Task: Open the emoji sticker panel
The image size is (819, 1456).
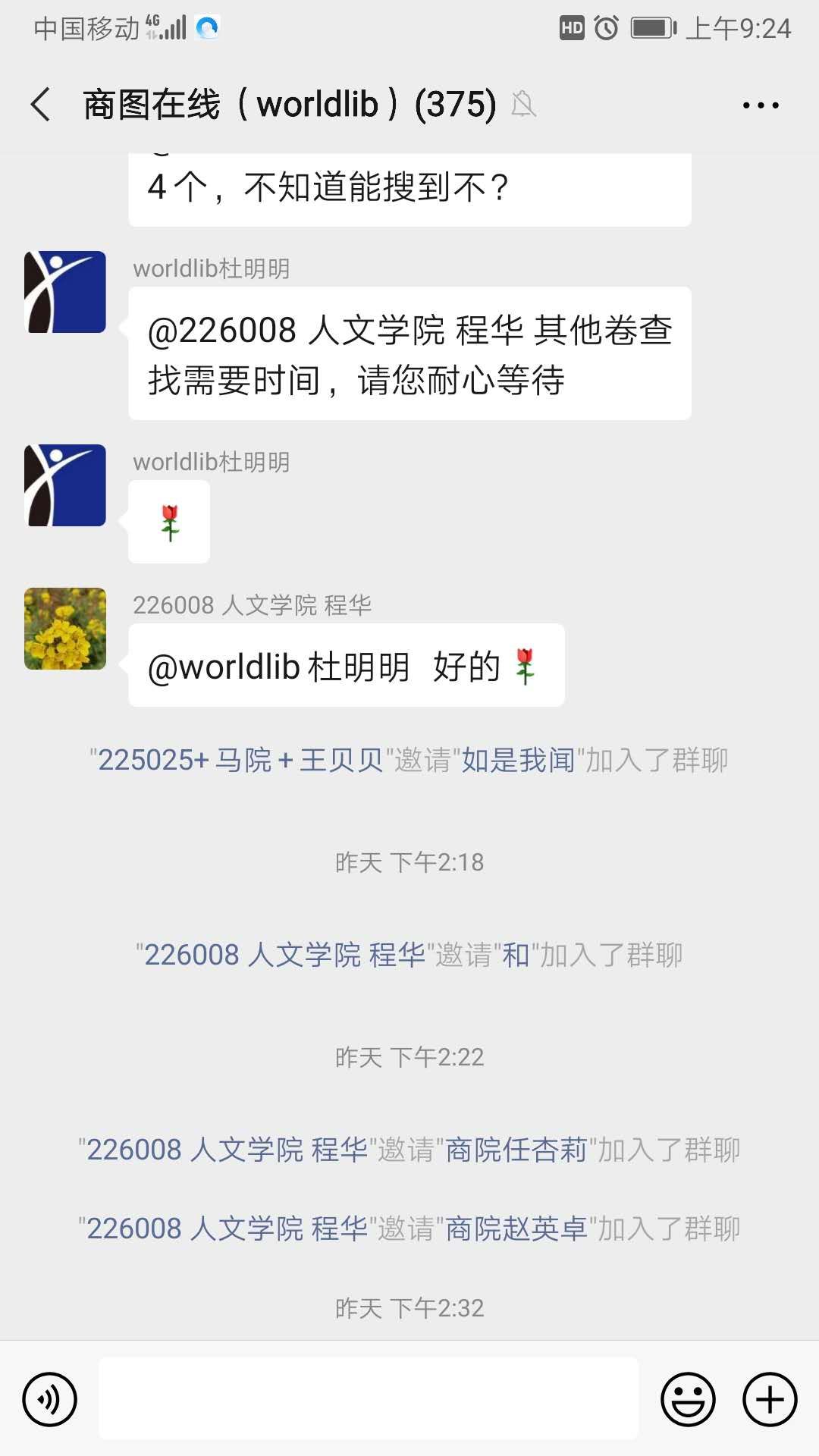Action: coord(688,1399)
